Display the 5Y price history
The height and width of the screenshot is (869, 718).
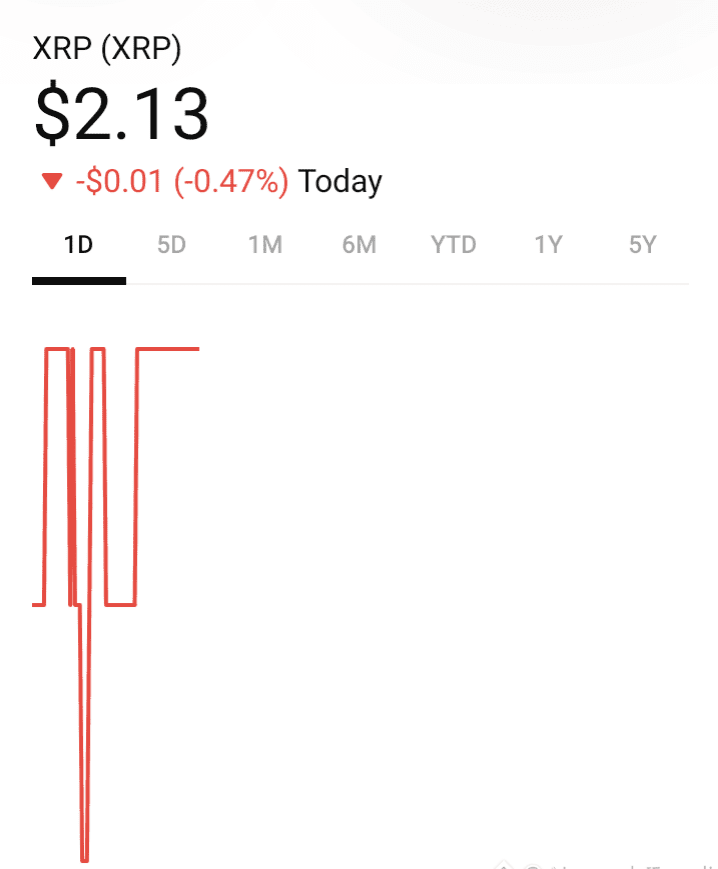642,245
